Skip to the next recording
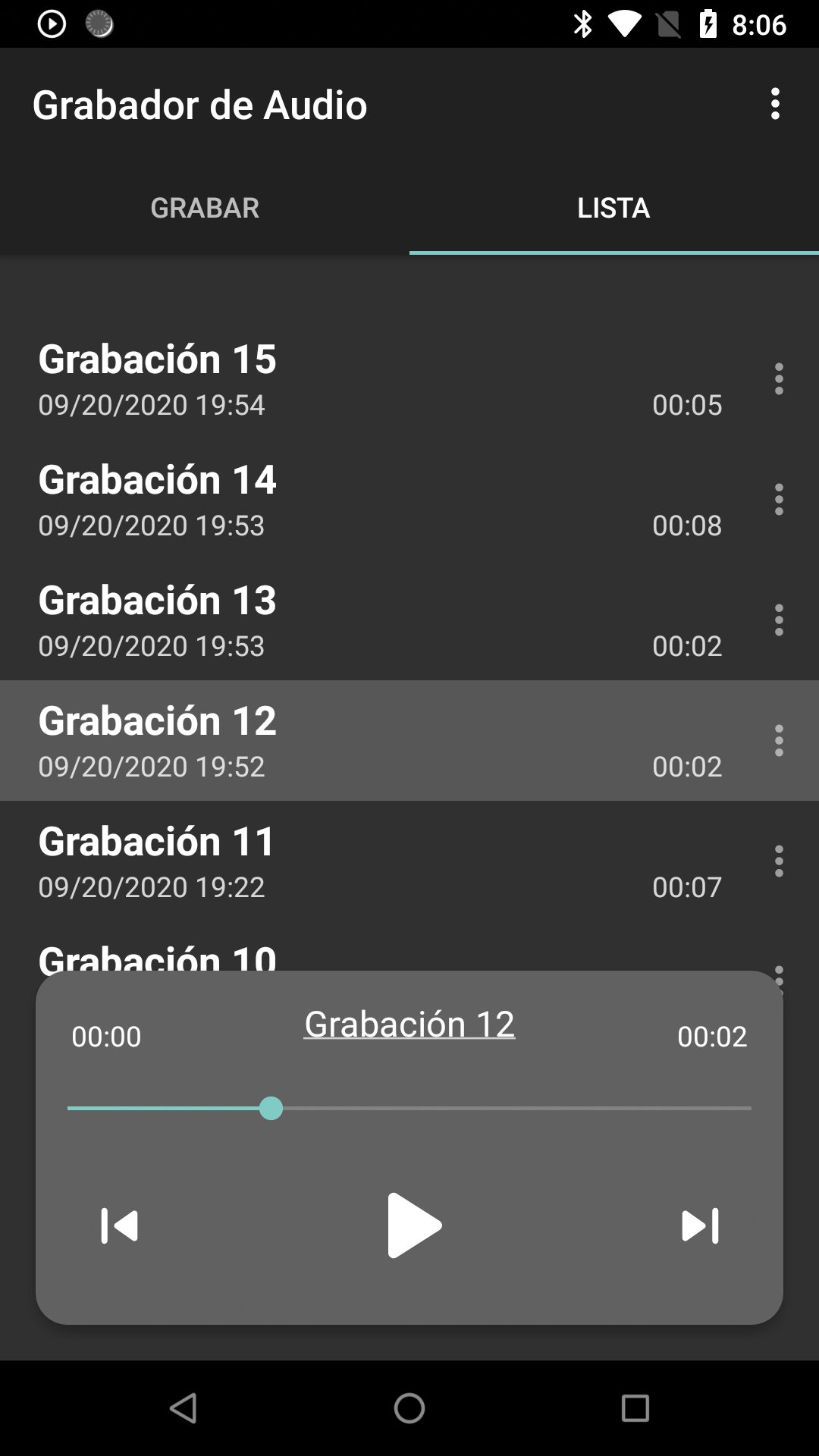The image size is (819, 1456). pos(700,1225)
